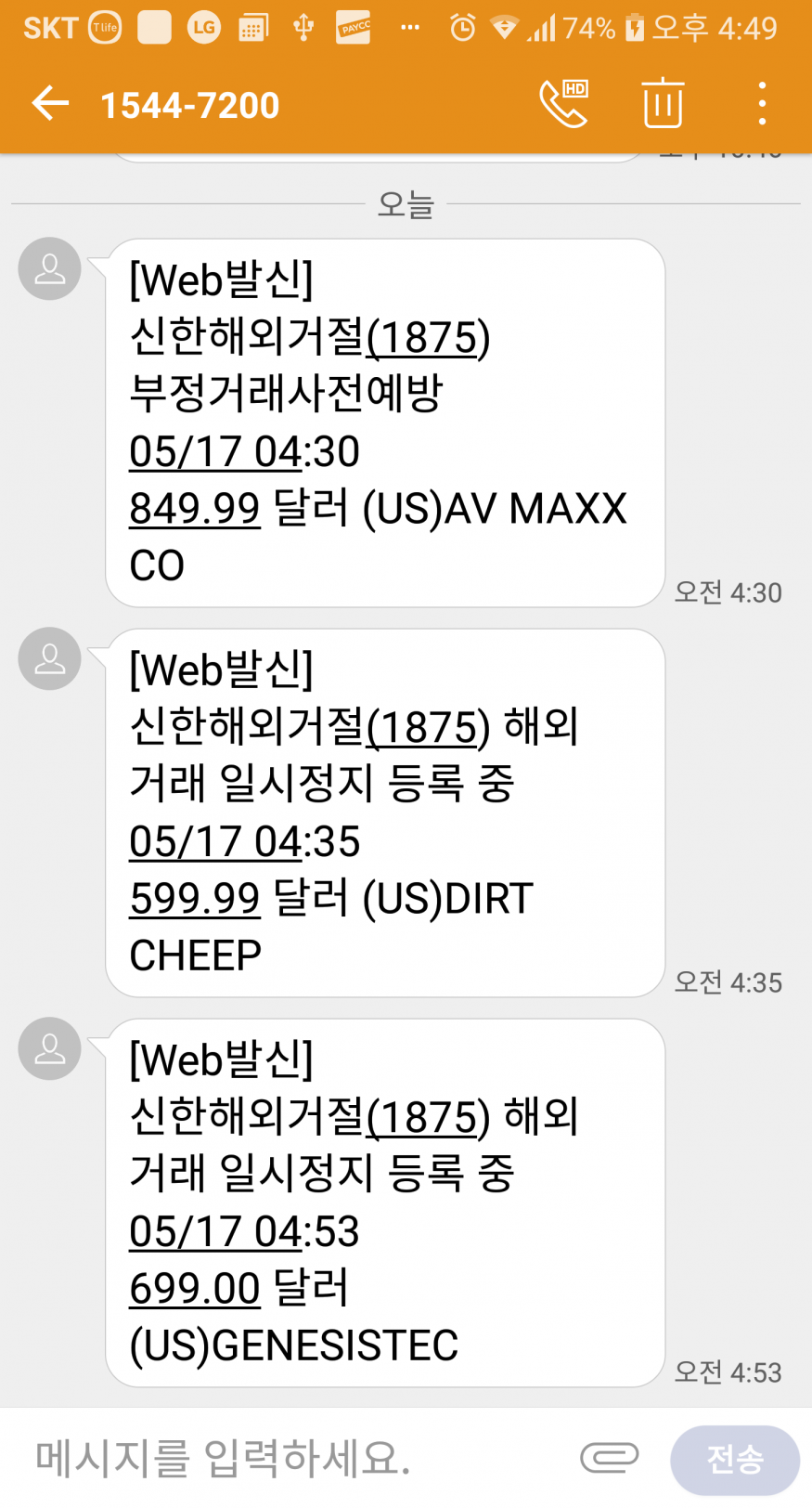This screenshot has width=812, height=1508.
Task: Open the underlined 599.99 amount link
Action: coord(195,899)
